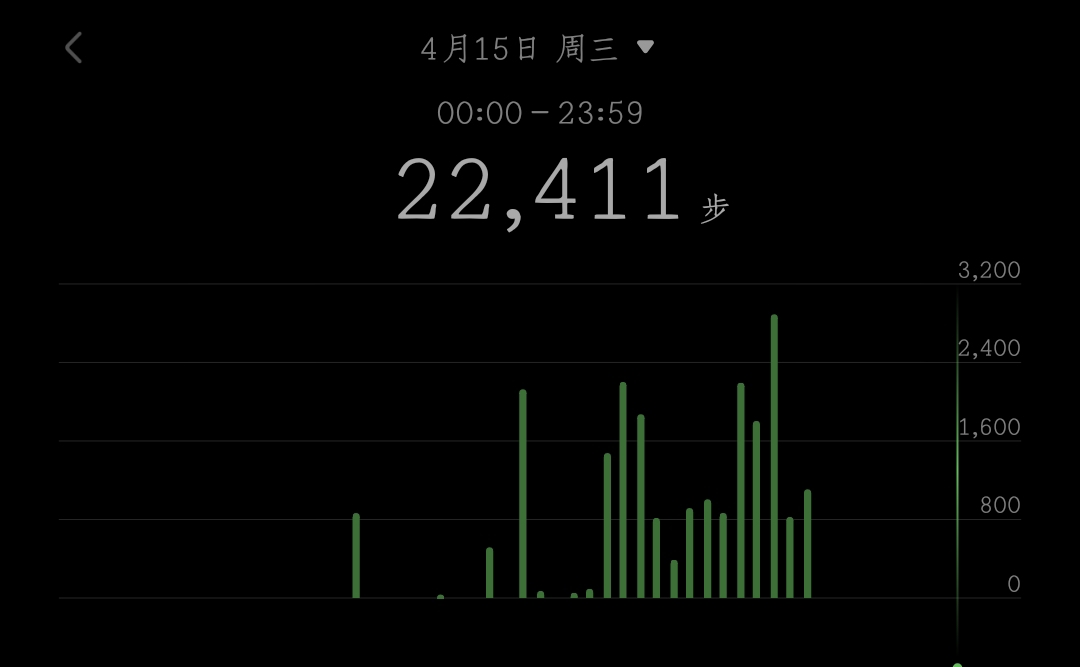Open the 4月15日 周三 date dropdown

click(537, 48)
